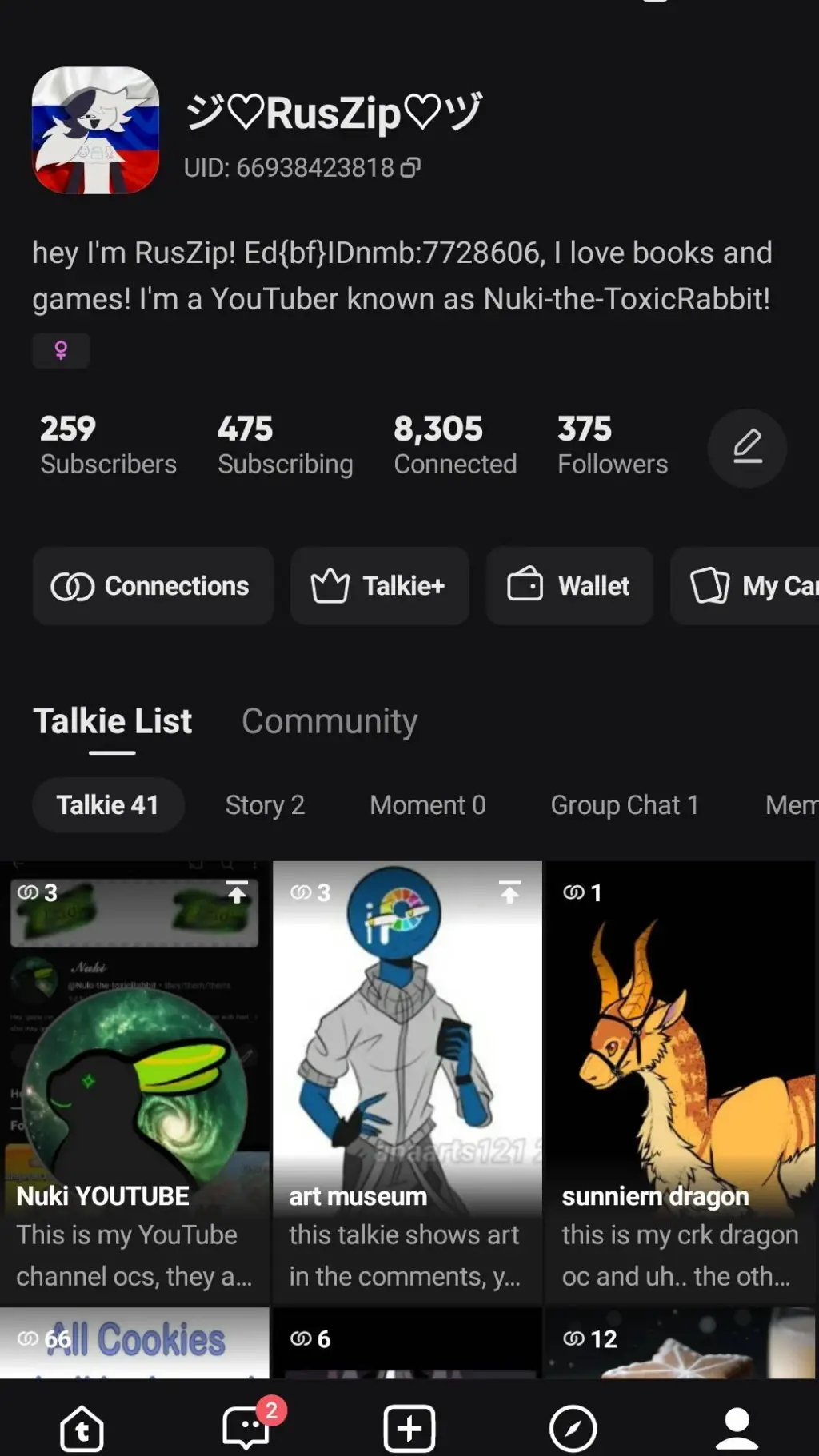Screen dimensions: 819x1456
Task: Show the Moment 0 filter
Action: 427,805
